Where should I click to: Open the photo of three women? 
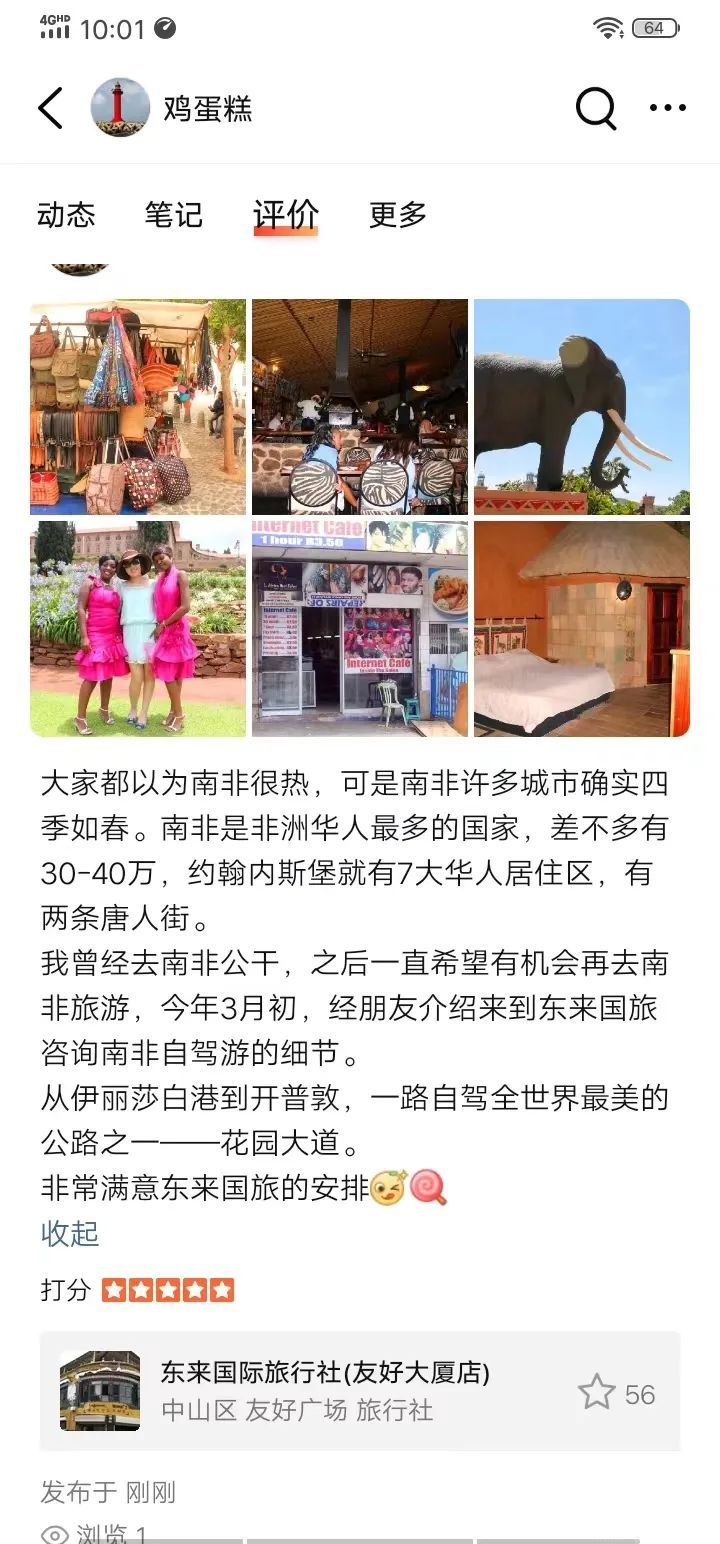point(138,629)
